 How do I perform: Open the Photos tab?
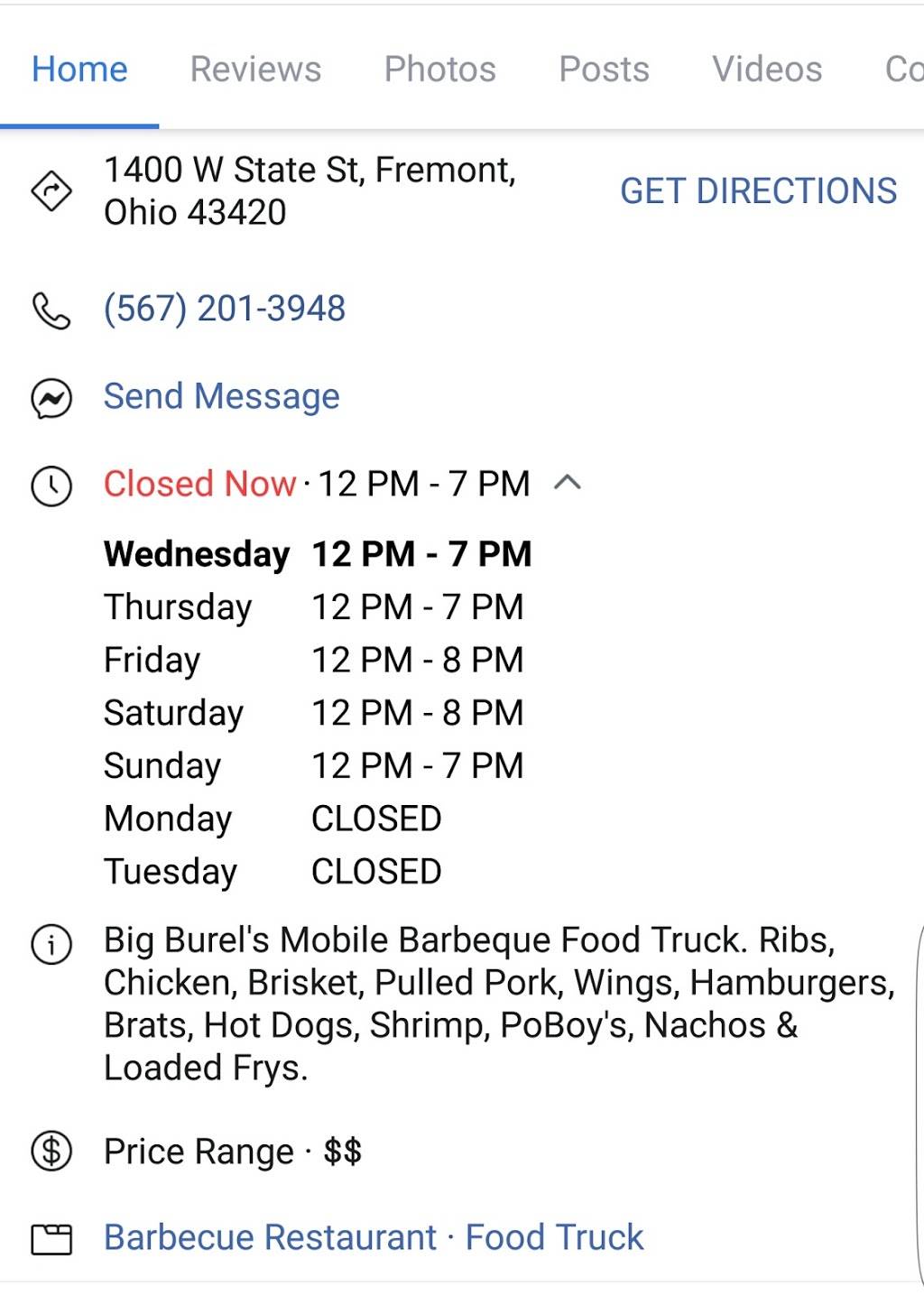(441, 69)
